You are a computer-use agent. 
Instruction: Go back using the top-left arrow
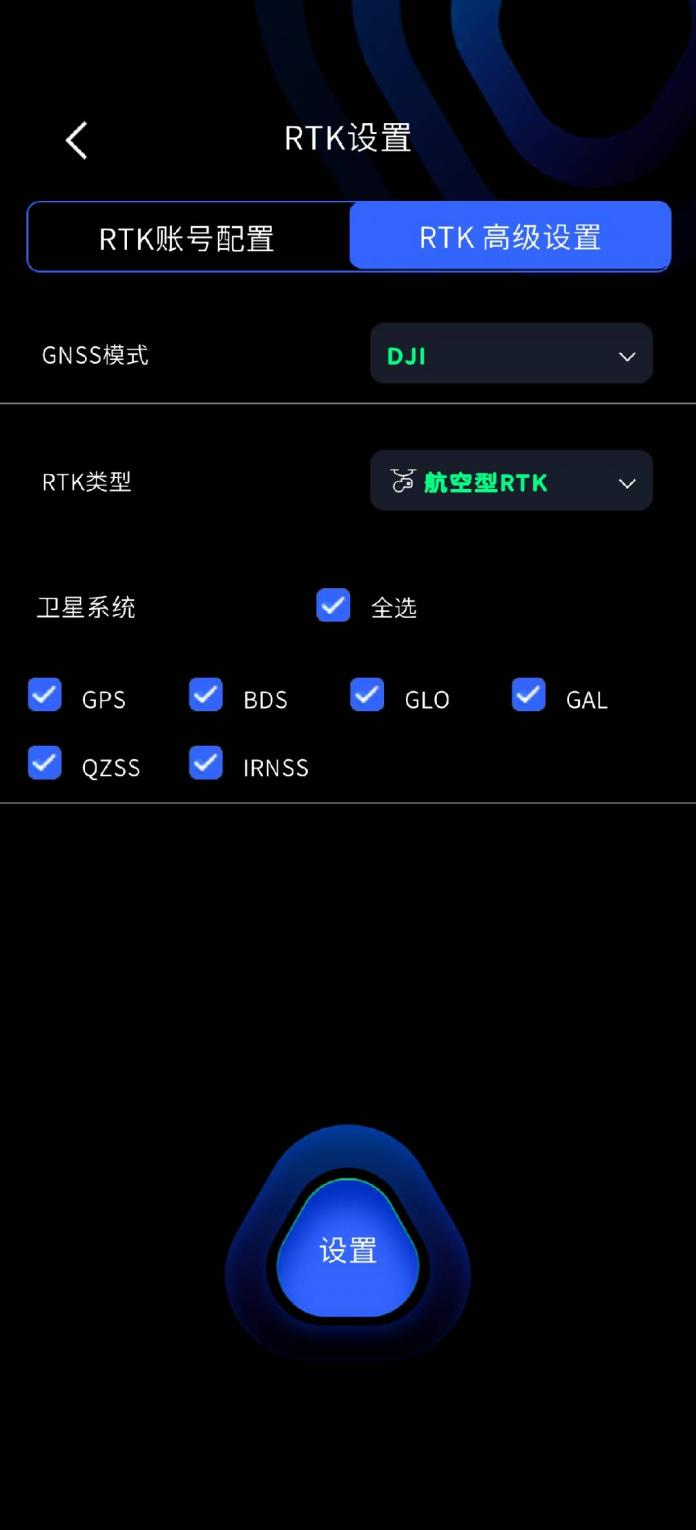click(76, 140)
